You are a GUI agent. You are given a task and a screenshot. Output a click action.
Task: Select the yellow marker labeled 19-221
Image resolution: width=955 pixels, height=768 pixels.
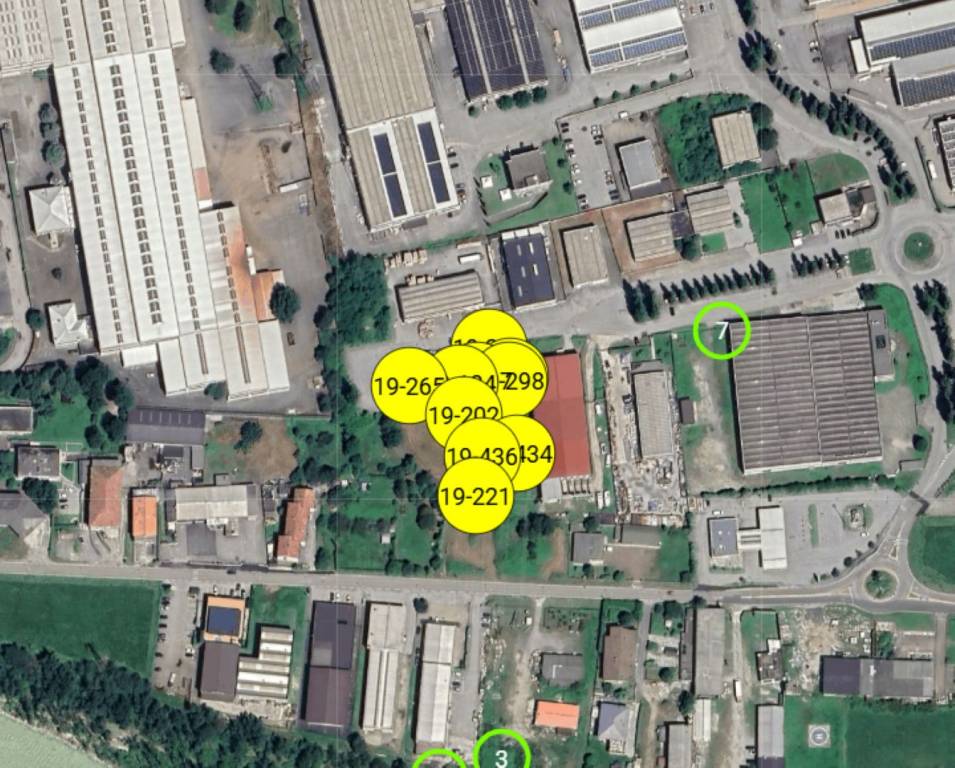[476, 497]
